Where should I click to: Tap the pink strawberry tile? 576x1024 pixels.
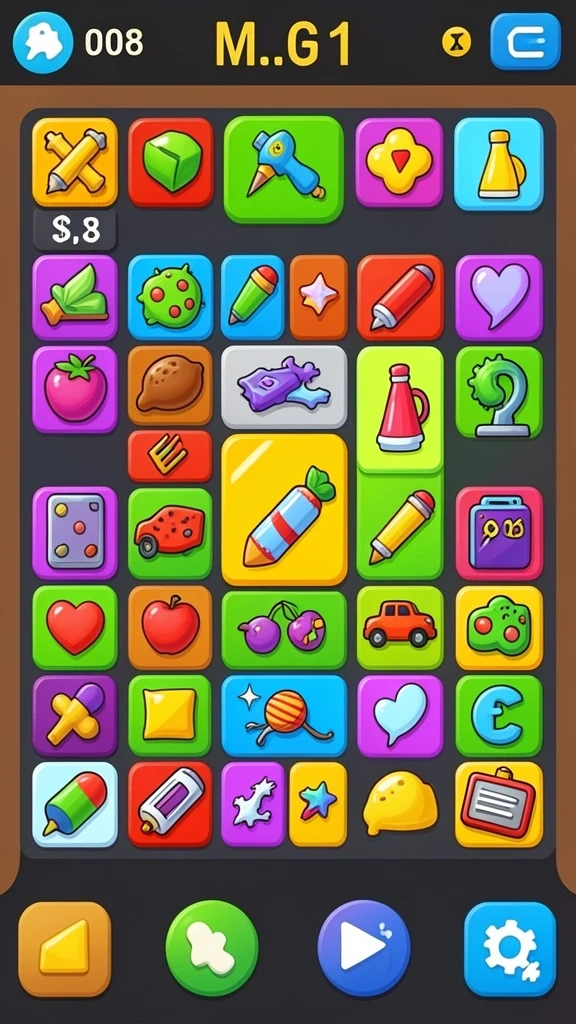(75, 389)
